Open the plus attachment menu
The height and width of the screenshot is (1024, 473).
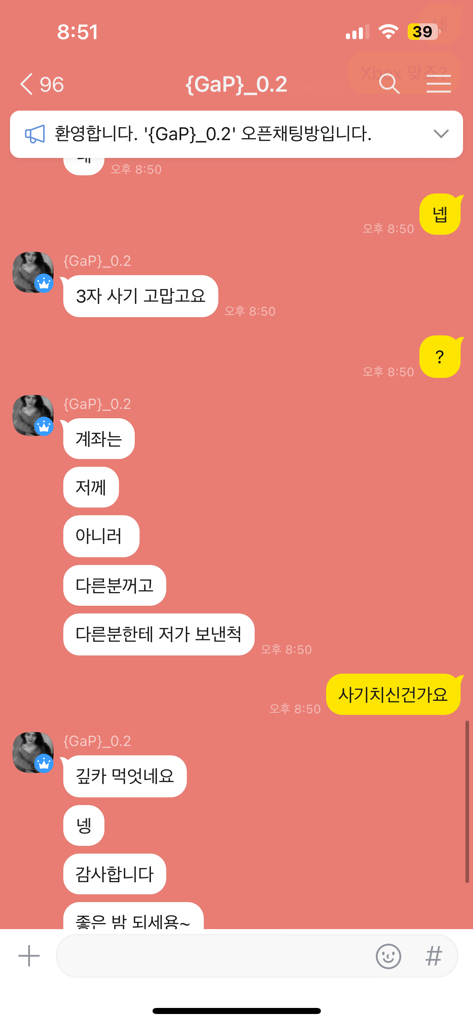coord(29,957)
